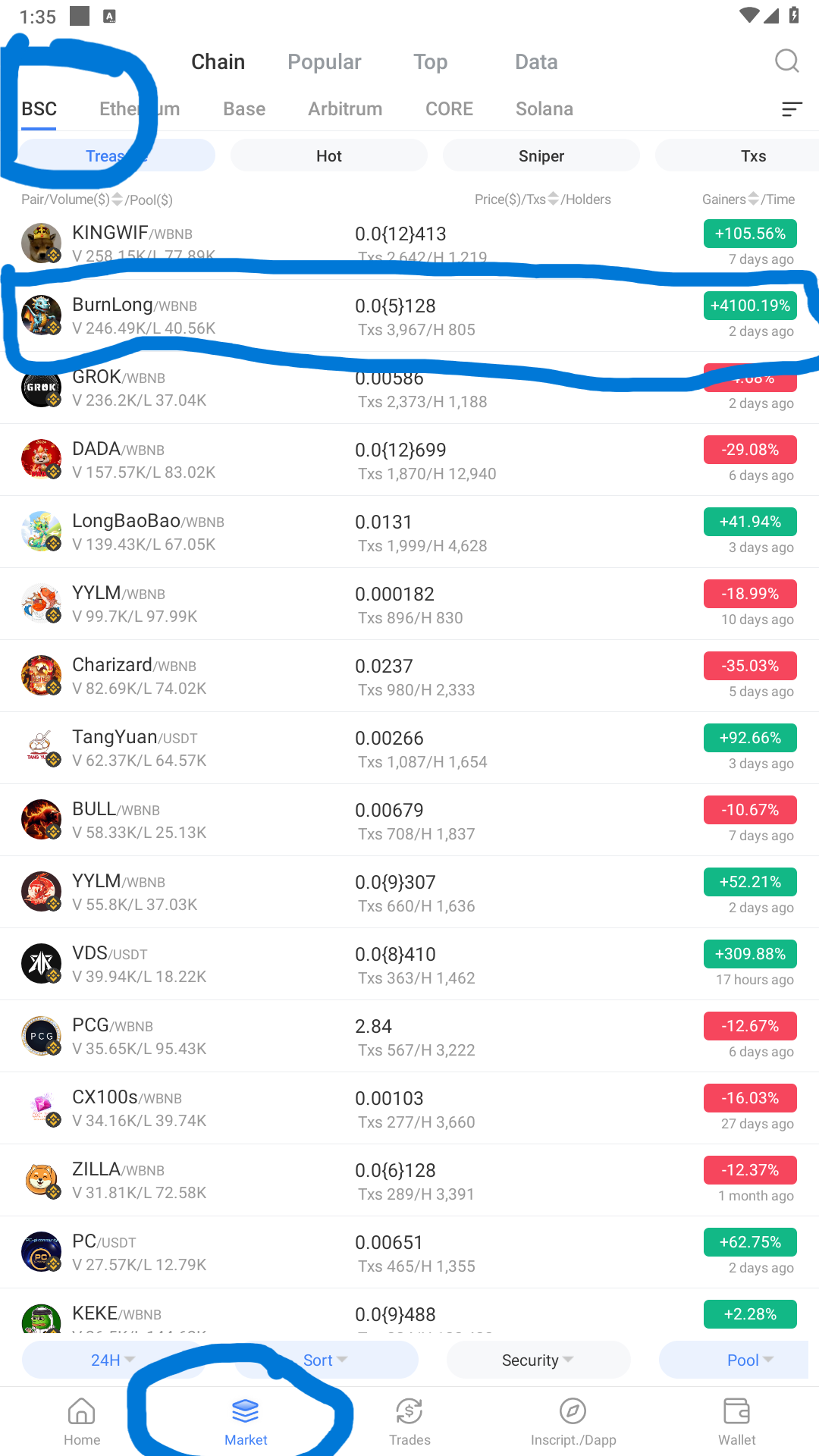Open the Wallet tab
The height and width of the screenshot is (1456, 819).
click(x=736, y=1422)
